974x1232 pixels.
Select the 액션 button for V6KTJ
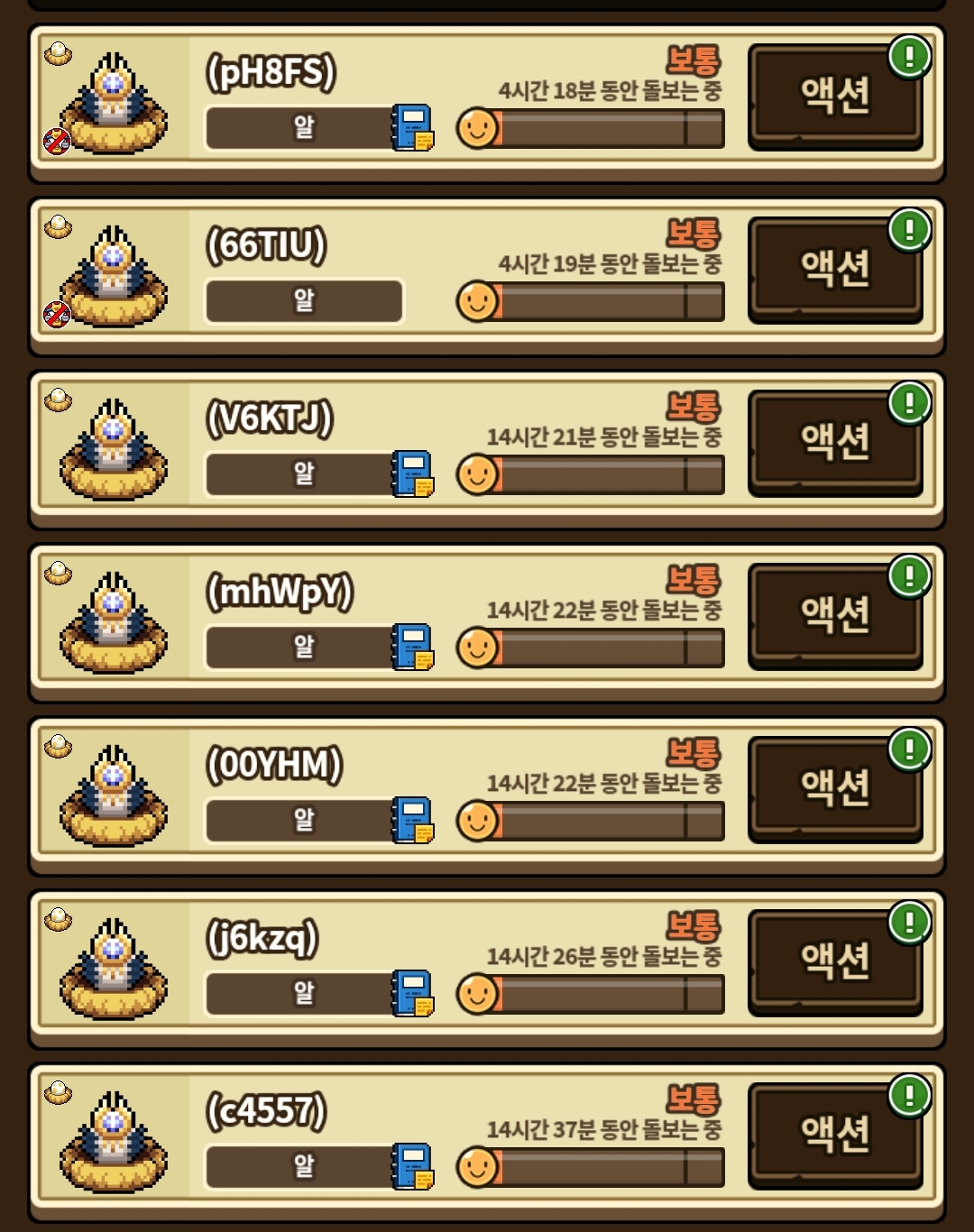[835, 442]
